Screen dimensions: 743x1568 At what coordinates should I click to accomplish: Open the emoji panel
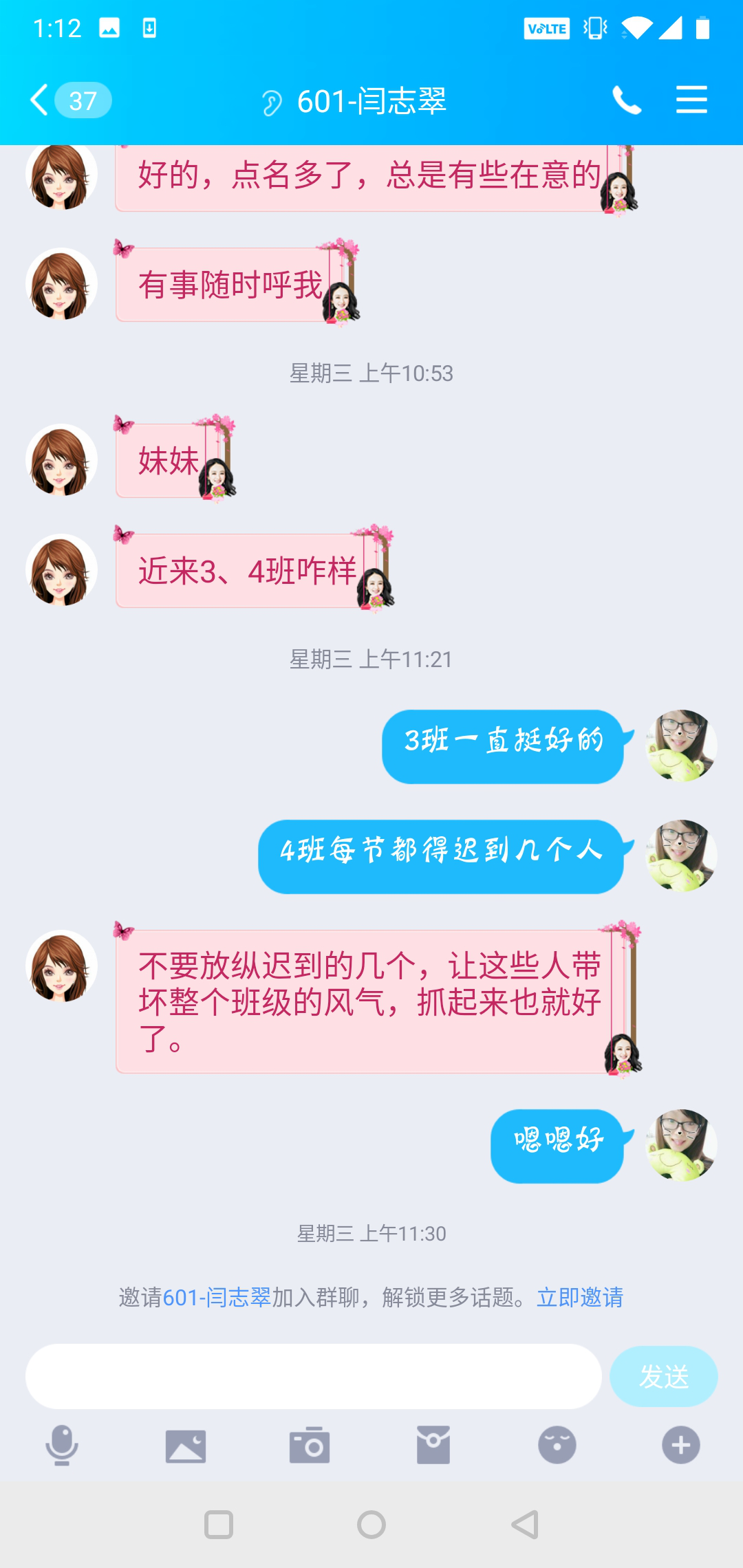tap(557, 1445)
